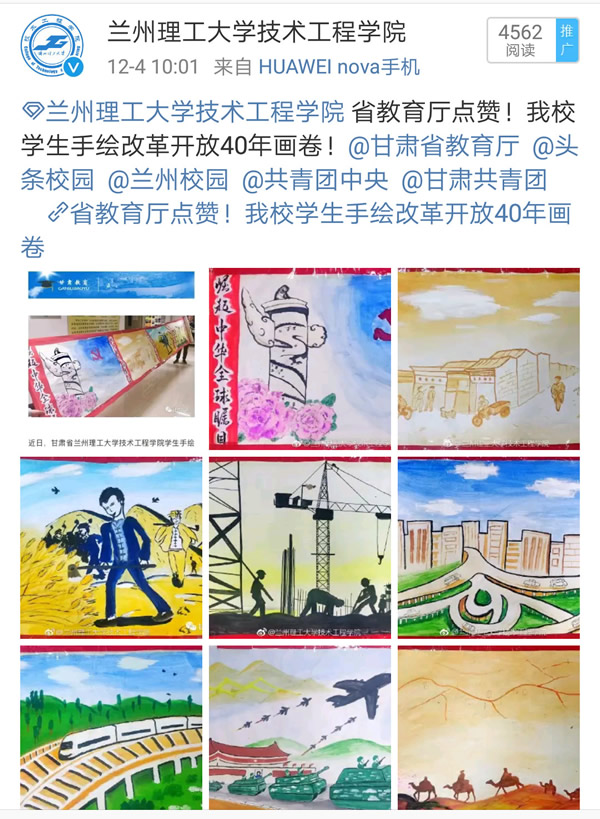This screenshot has height=819, width=600.
Task: View the desert camel caravan painting image
Action: 488,728
